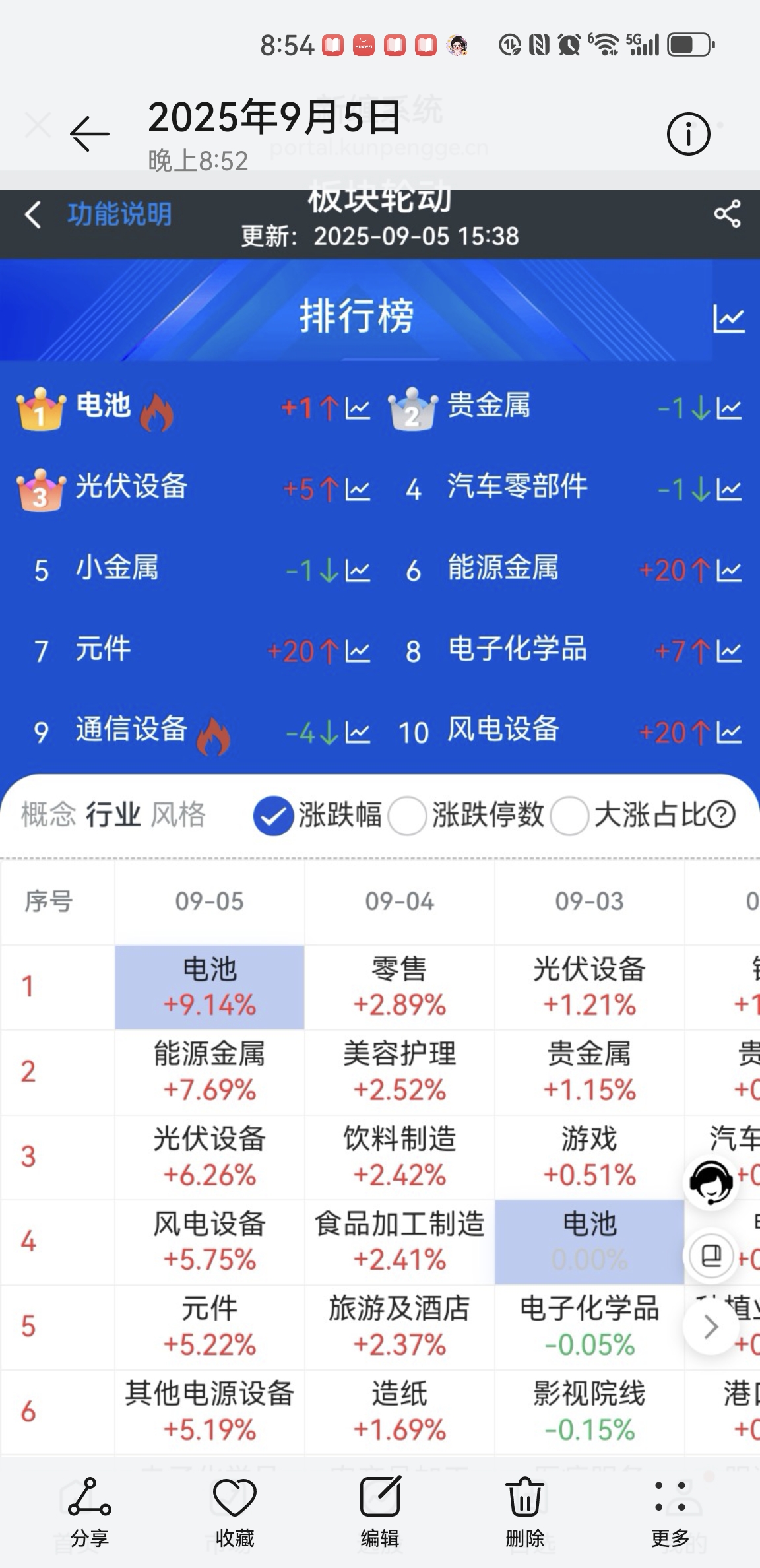Click the 功能说明 link

click(119, 214)
